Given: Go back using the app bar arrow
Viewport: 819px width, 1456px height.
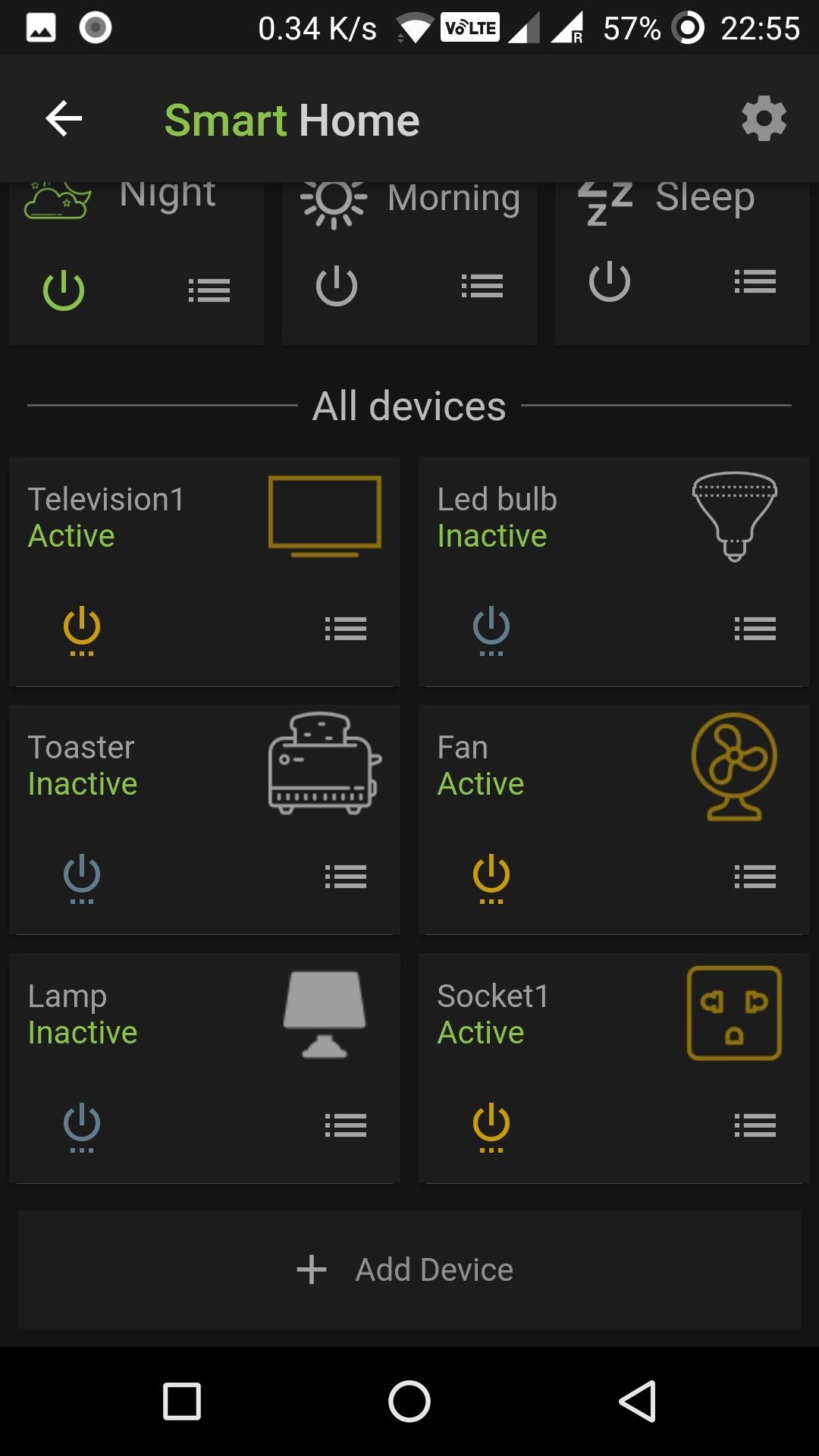Looking at the screenshot, I should coord(64,119).
